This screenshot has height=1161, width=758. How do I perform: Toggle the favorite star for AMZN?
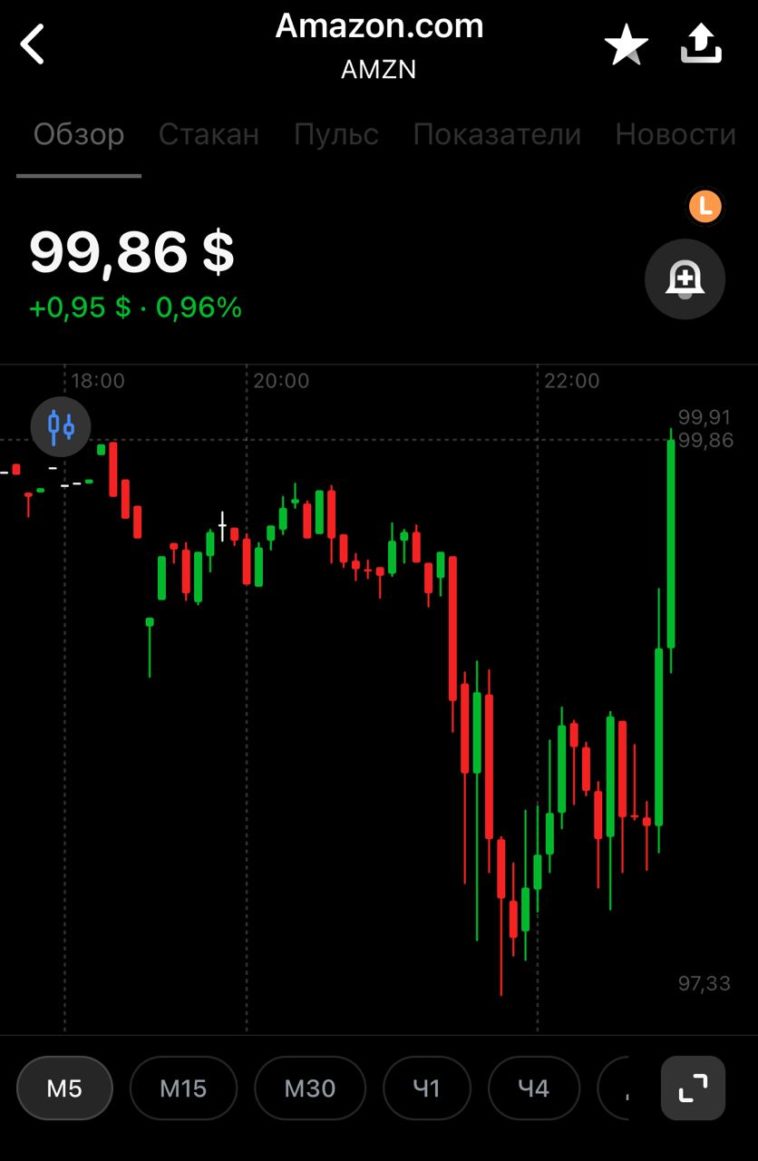click(626, 46)
